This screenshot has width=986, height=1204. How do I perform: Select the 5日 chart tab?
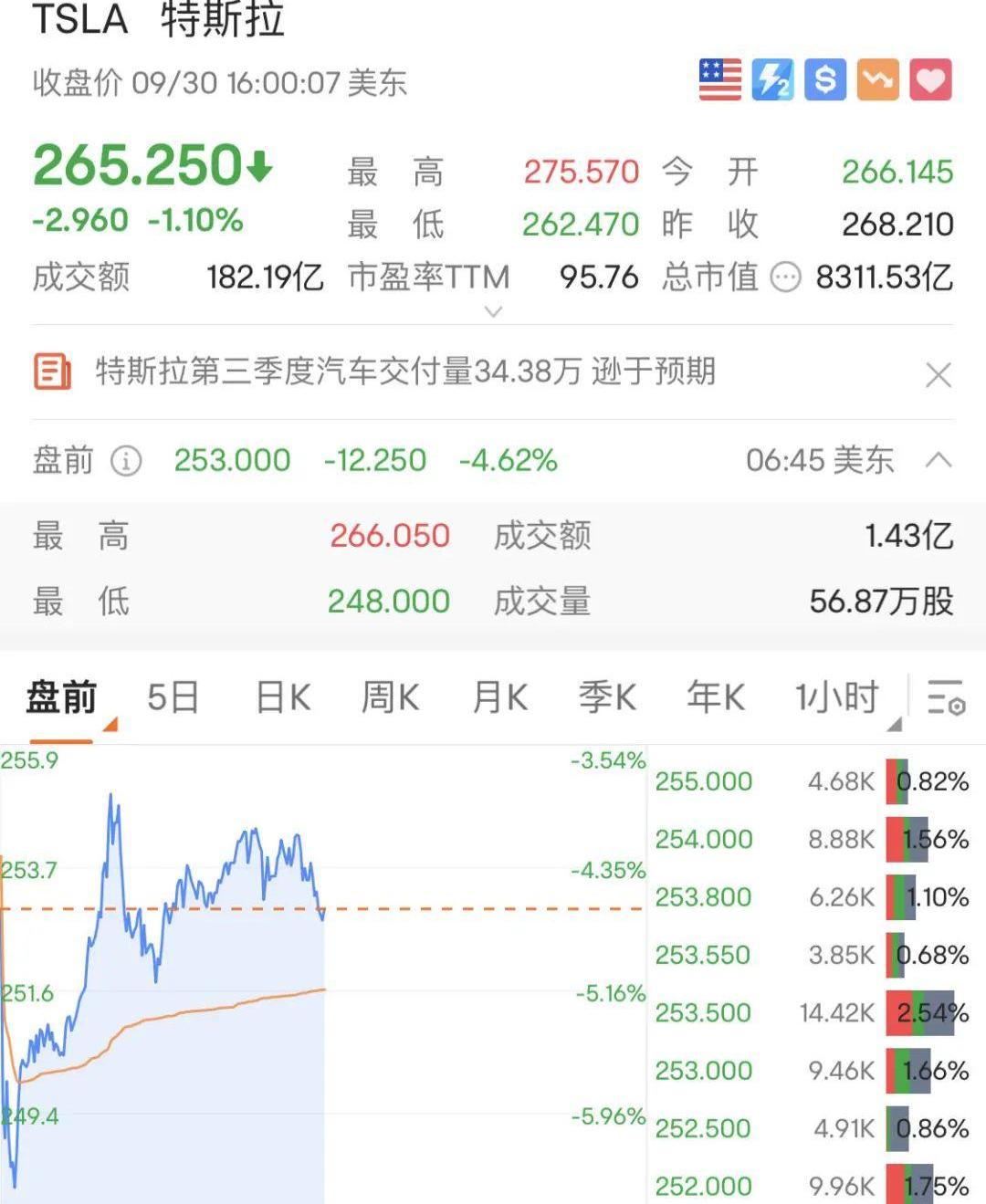pos(172,696)
